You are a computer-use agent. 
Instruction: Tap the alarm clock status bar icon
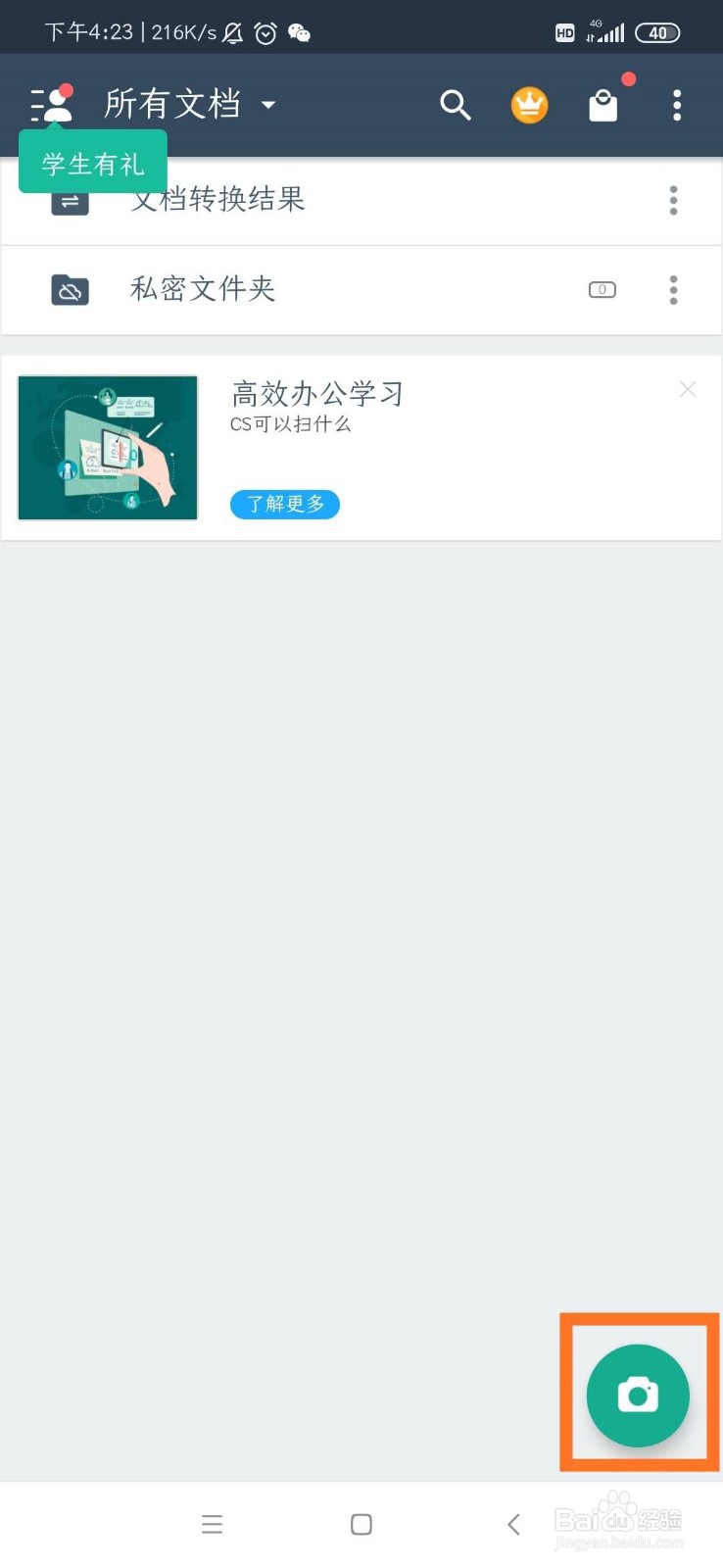[x=265, y=32]
